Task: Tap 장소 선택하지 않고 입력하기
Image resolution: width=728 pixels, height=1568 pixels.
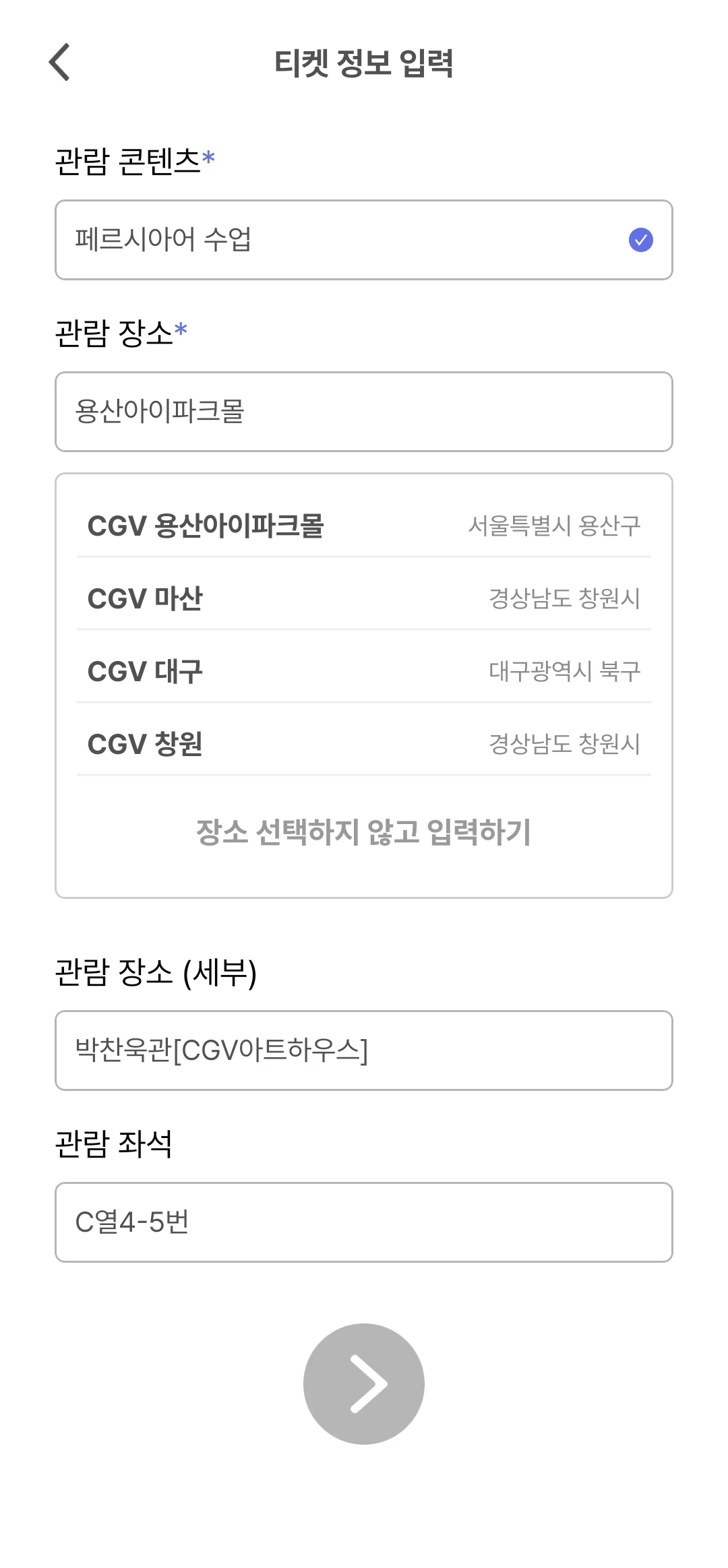Action: (x=364, y=832)
